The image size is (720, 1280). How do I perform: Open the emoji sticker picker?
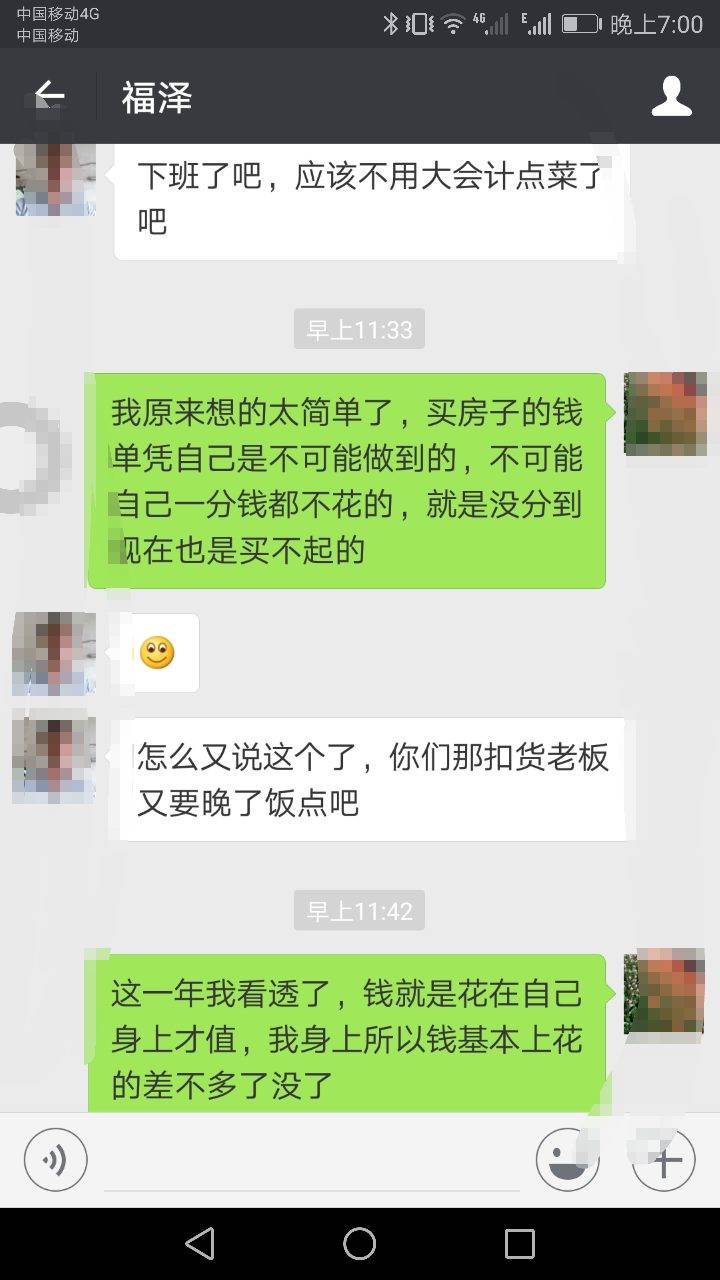[567, 1160]
